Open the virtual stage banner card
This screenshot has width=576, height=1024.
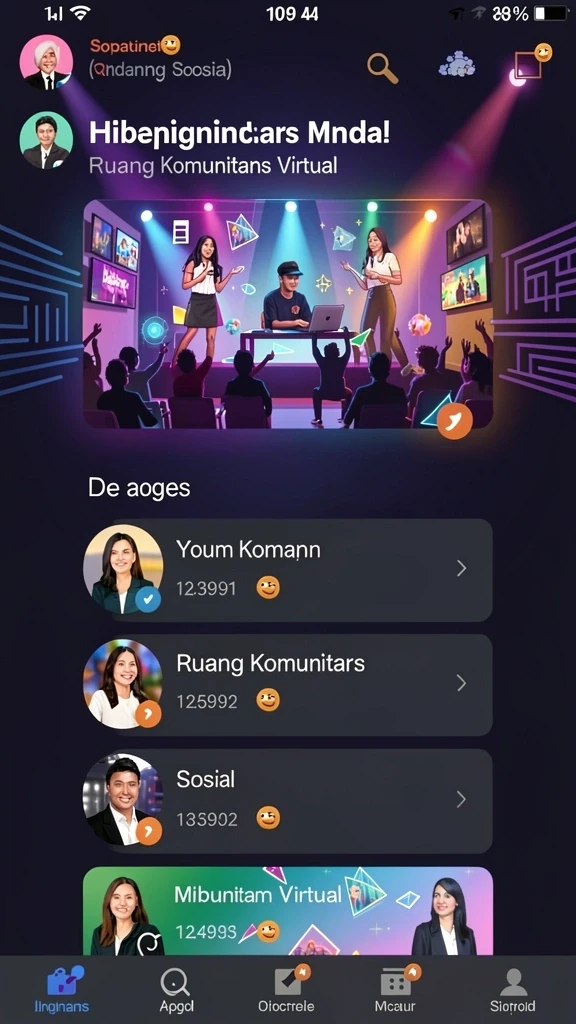point(288,314)
